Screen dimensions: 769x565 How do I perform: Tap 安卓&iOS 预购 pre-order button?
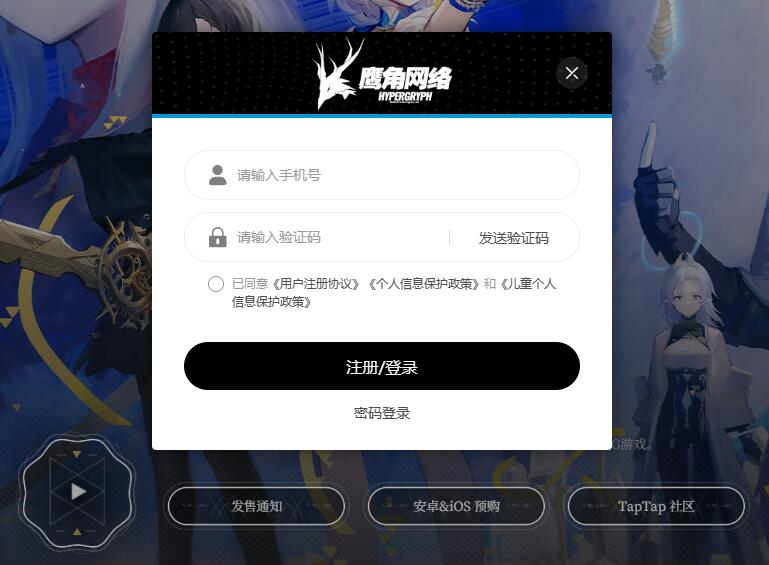coord(456,506)
